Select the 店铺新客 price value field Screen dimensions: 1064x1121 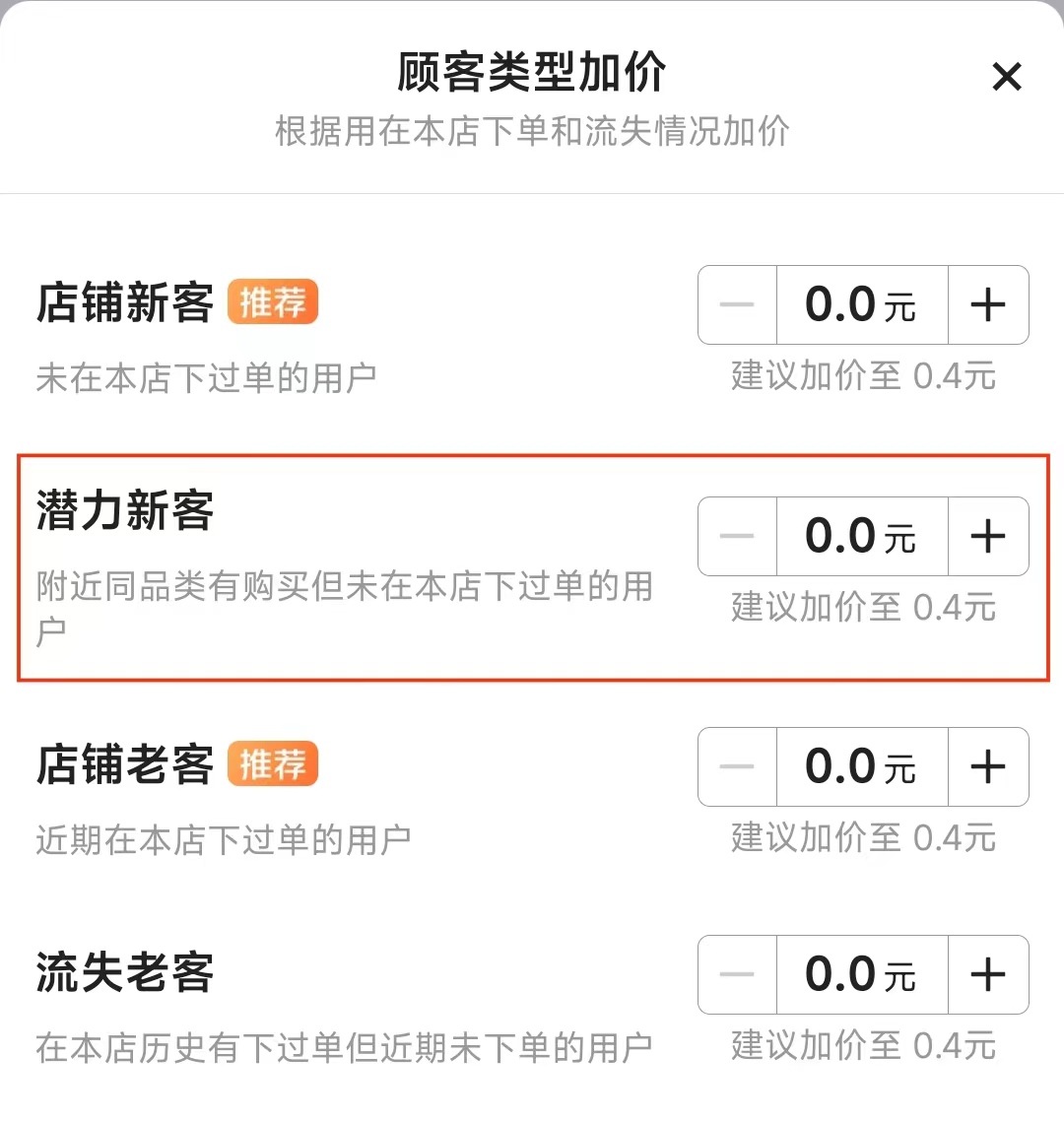tap(862, 305)
